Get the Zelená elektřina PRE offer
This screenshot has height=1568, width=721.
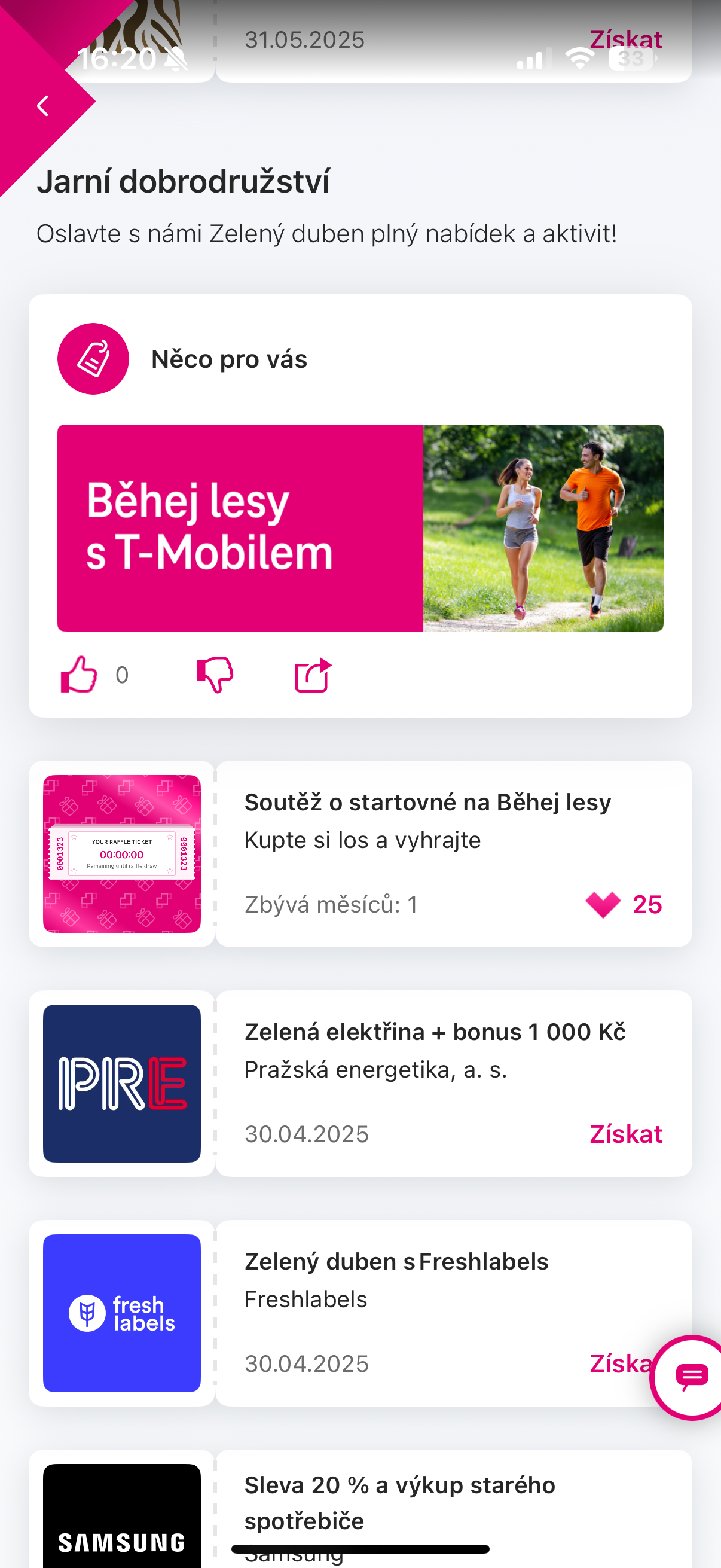tap(625, 1134)
